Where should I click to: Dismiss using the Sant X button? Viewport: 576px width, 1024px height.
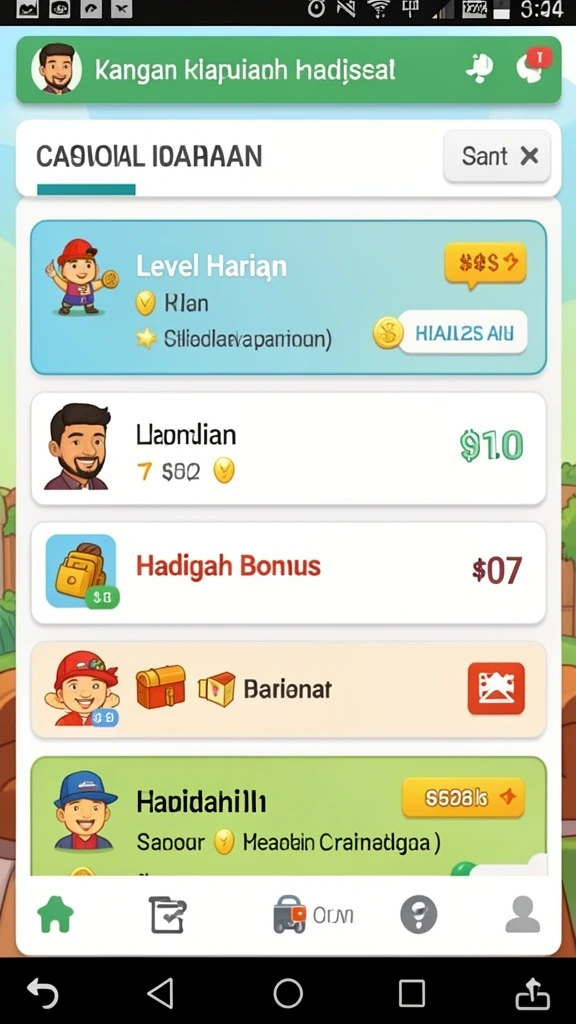pos(497,156)
